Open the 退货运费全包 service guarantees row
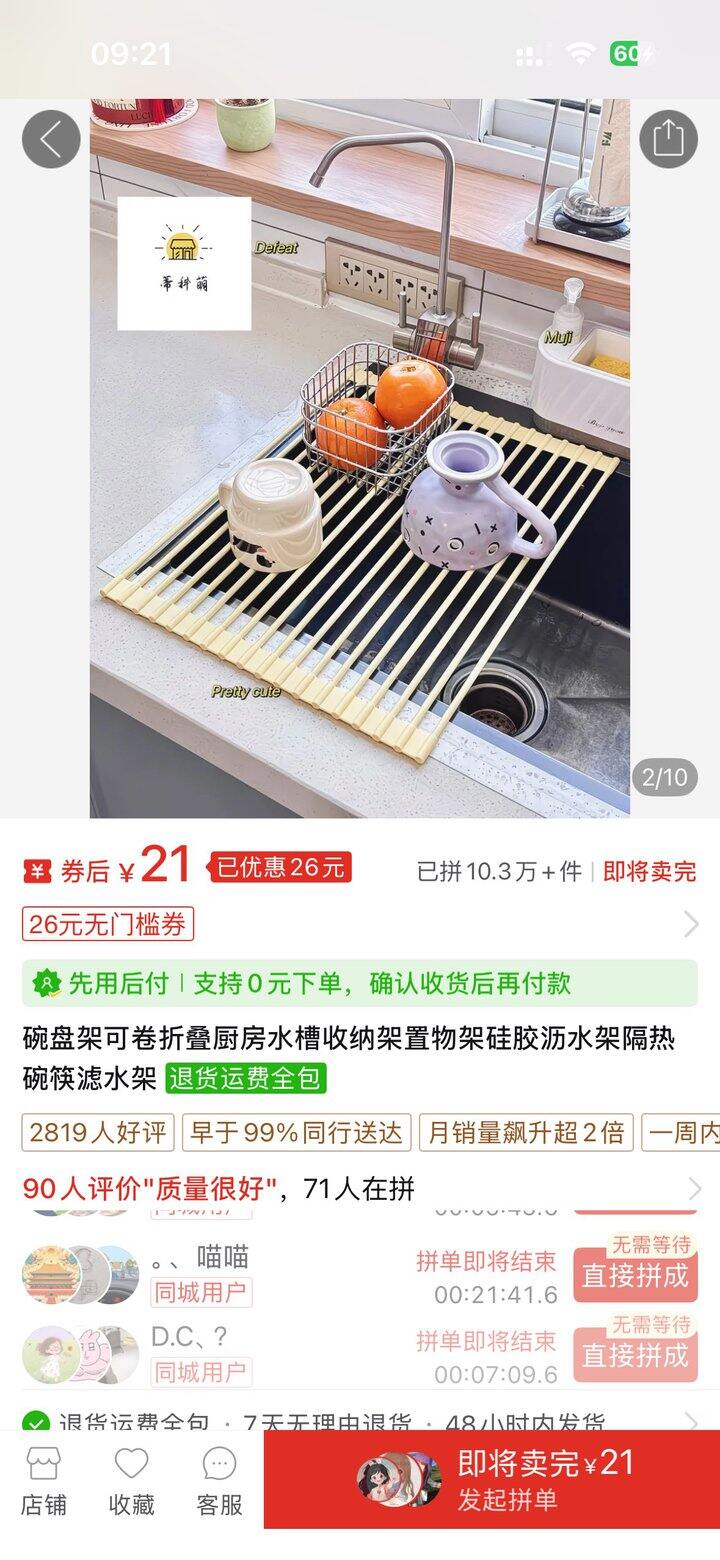 click(x=360, y=1422)
